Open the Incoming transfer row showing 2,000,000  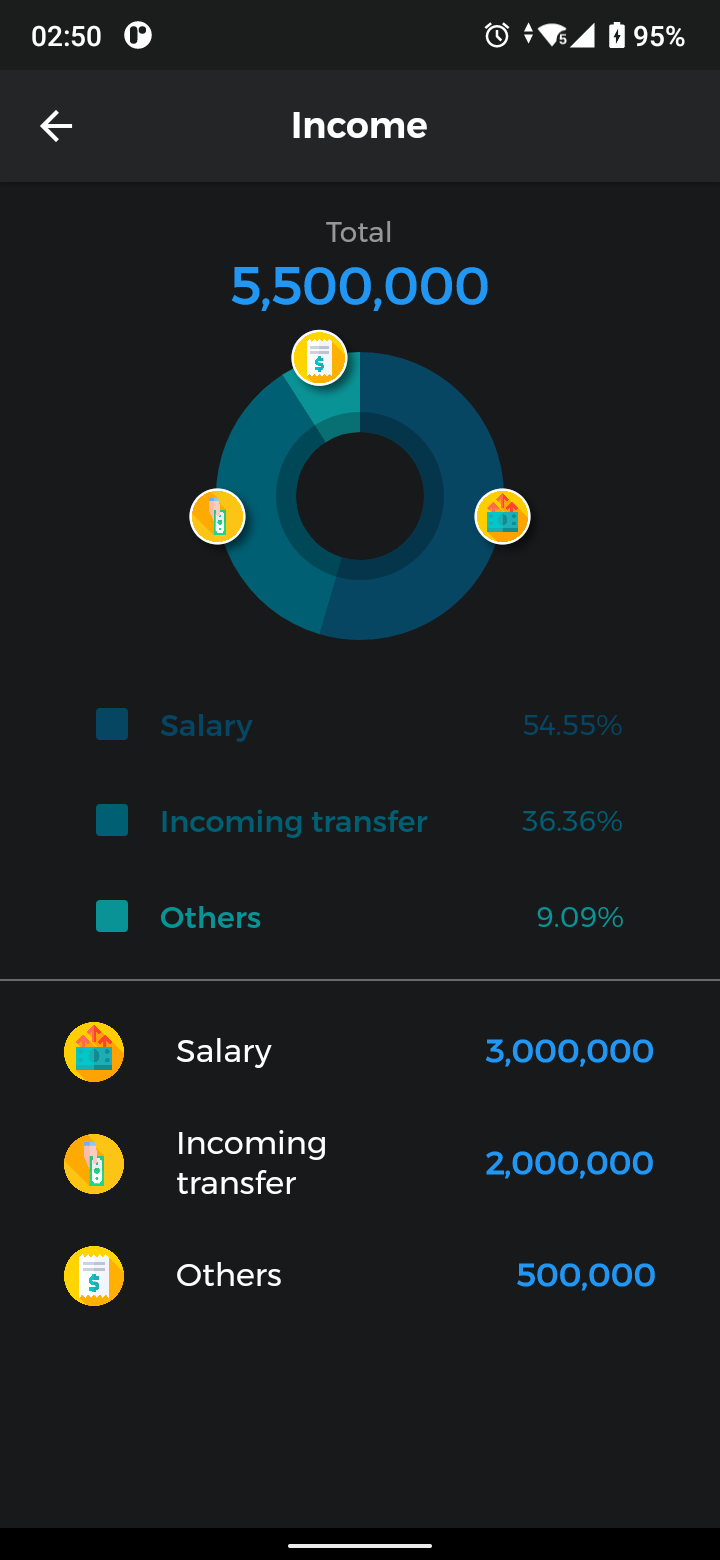pyautogui.click(x=360, y=1163)
